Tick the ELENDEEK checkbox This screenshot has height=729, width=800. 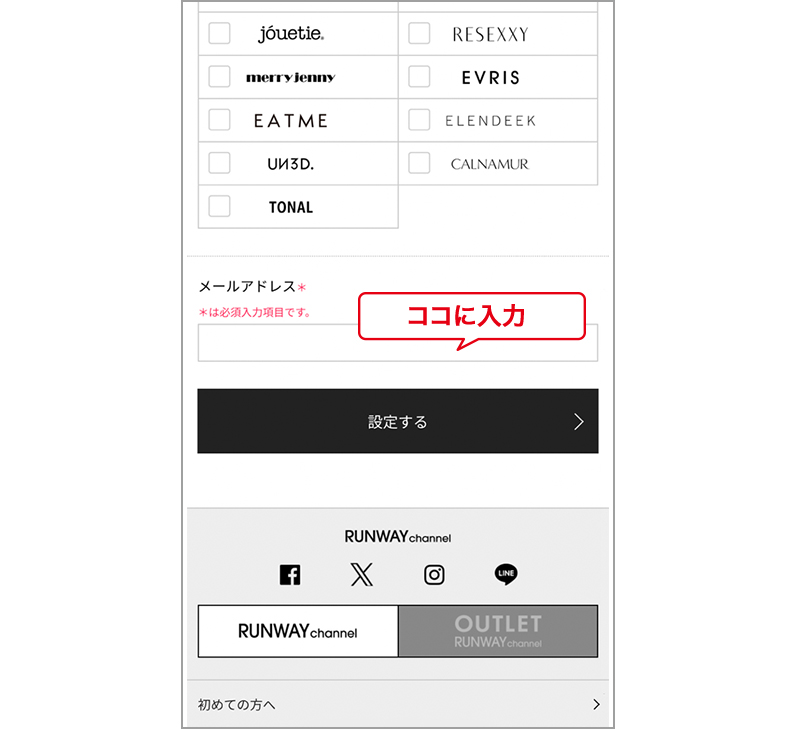tap(419, 120)
